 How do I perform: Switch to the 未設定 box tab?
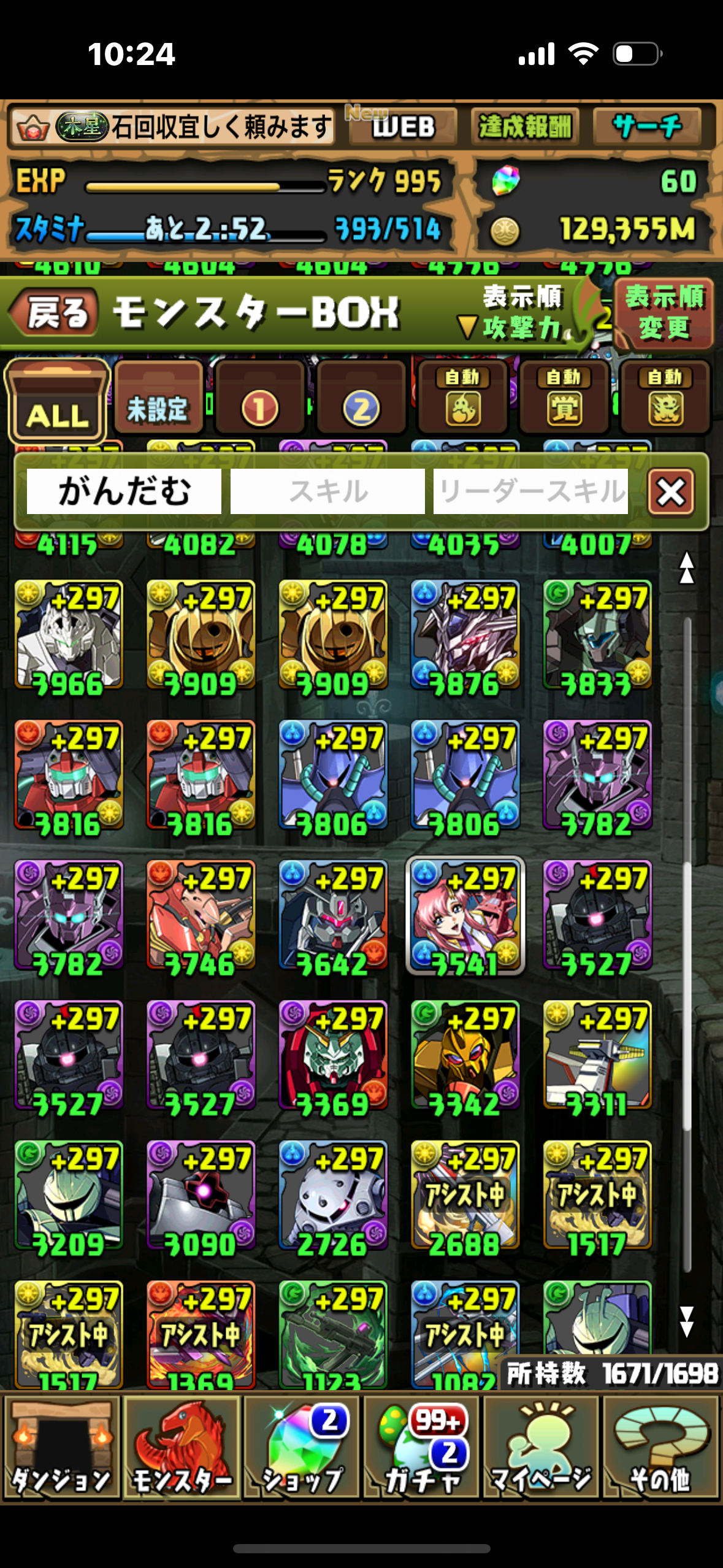point(158,399)
